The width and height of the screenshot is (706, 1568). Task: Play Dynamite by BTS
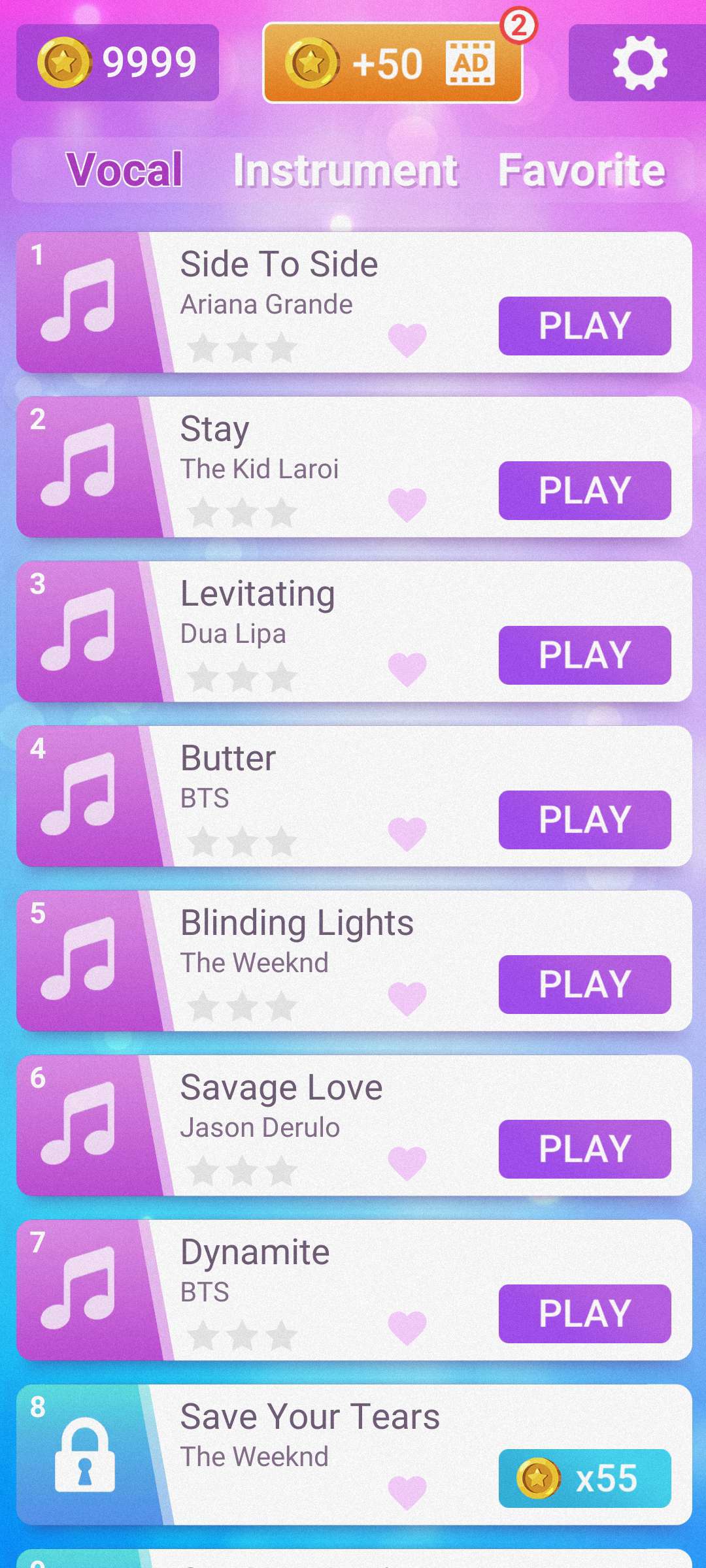(584, 1314)
